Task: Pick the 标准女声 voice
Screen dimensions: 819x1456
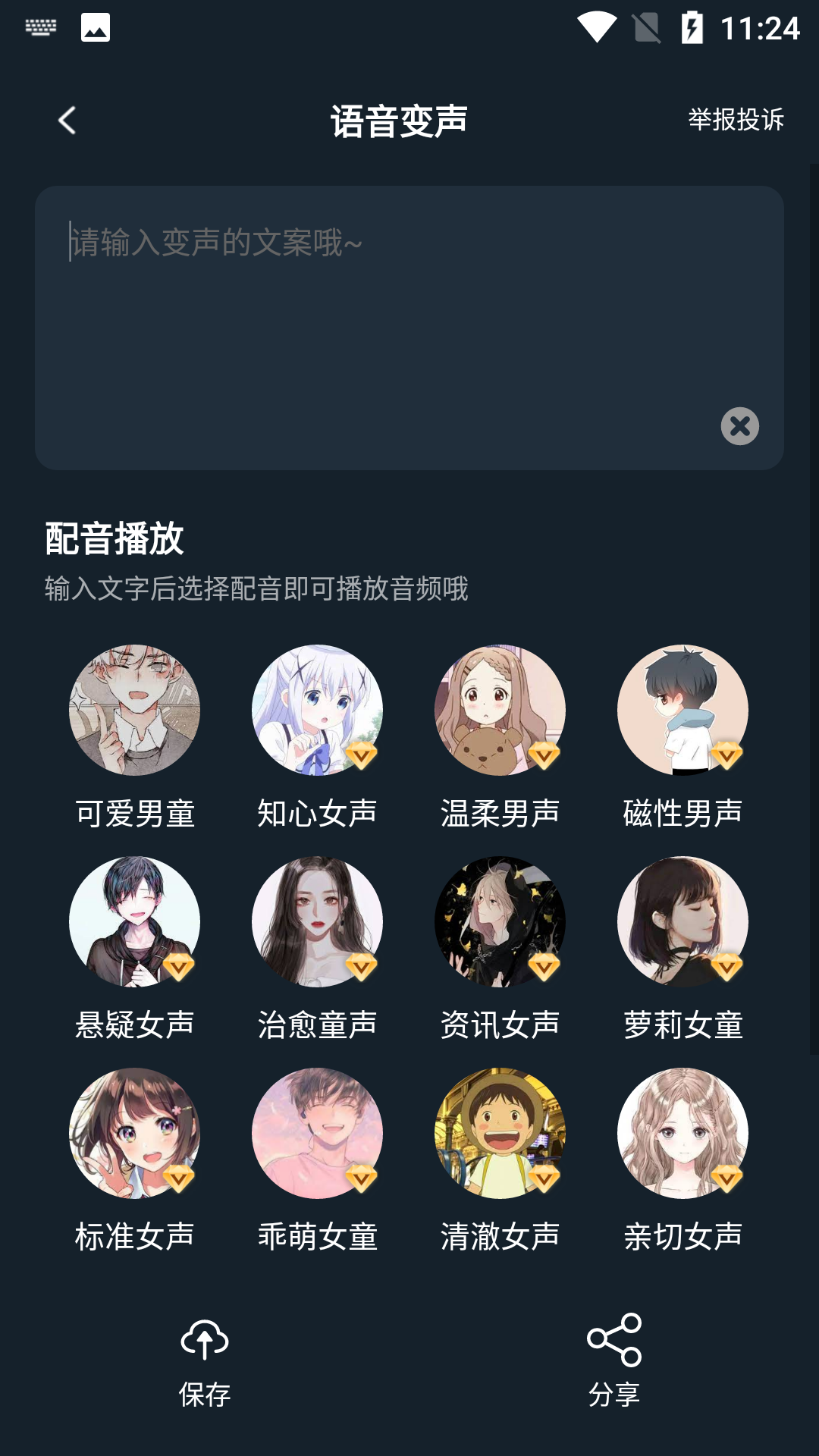Action: point(134,1134)
